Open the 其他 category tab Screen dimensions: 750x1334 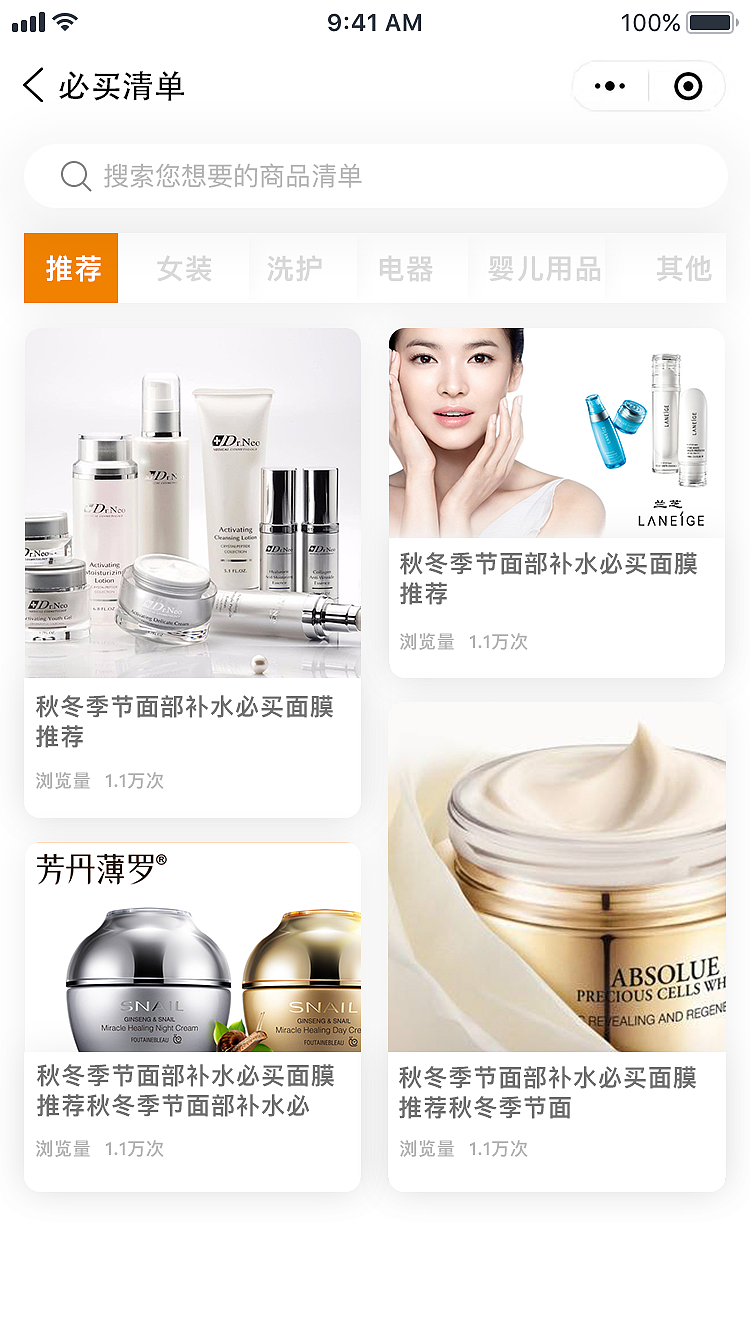[x=683, y=268]
